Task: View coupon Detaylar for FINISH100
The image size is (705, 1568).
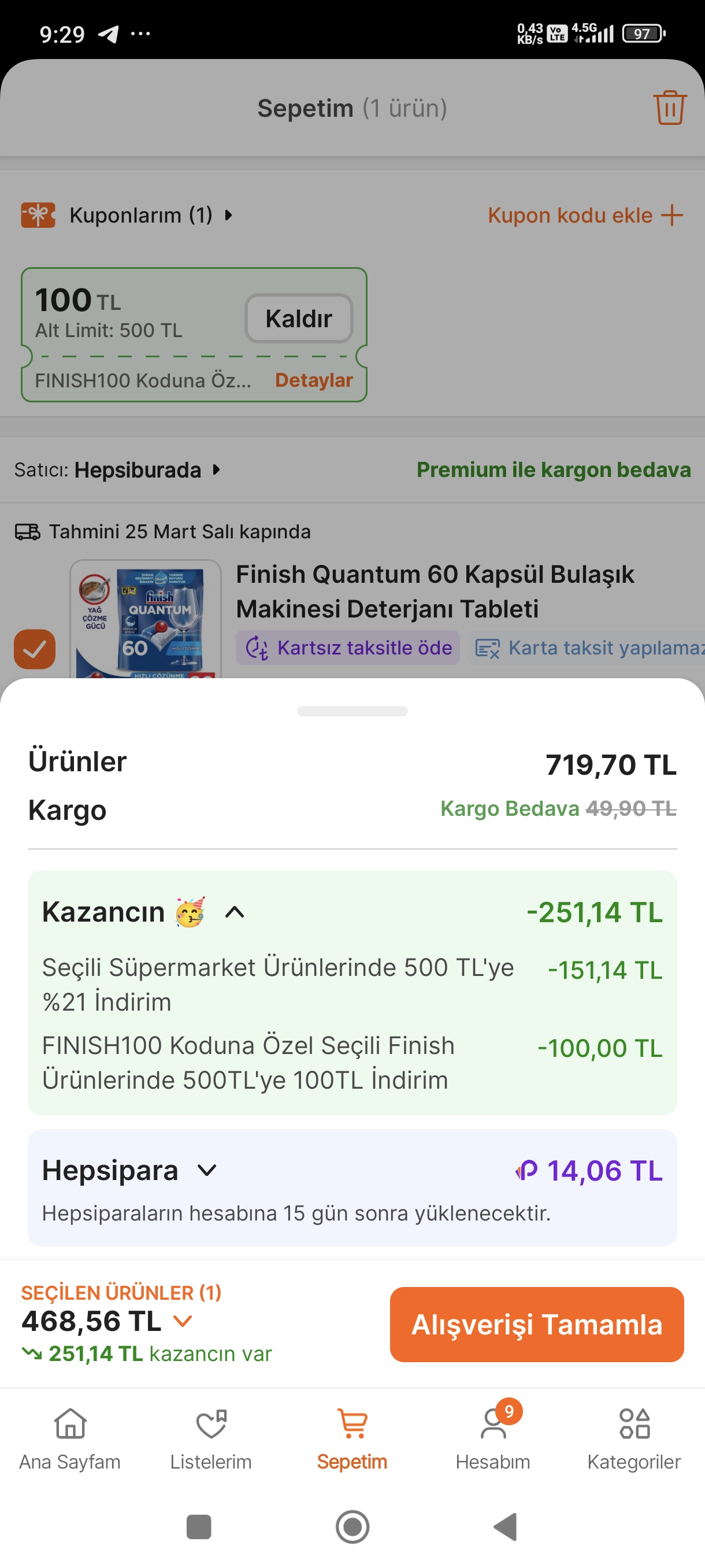Action: (x=313, y=380)
